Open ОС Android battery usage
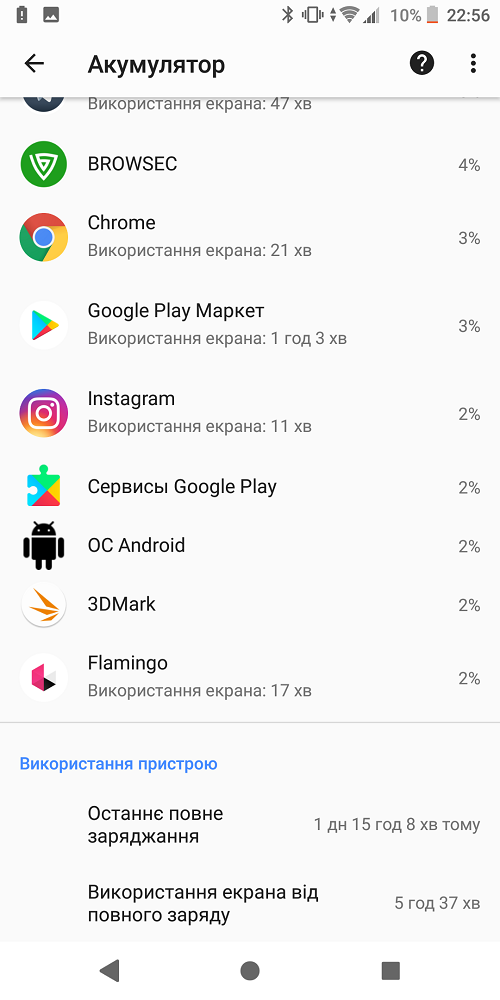 [x=250, y=546]
